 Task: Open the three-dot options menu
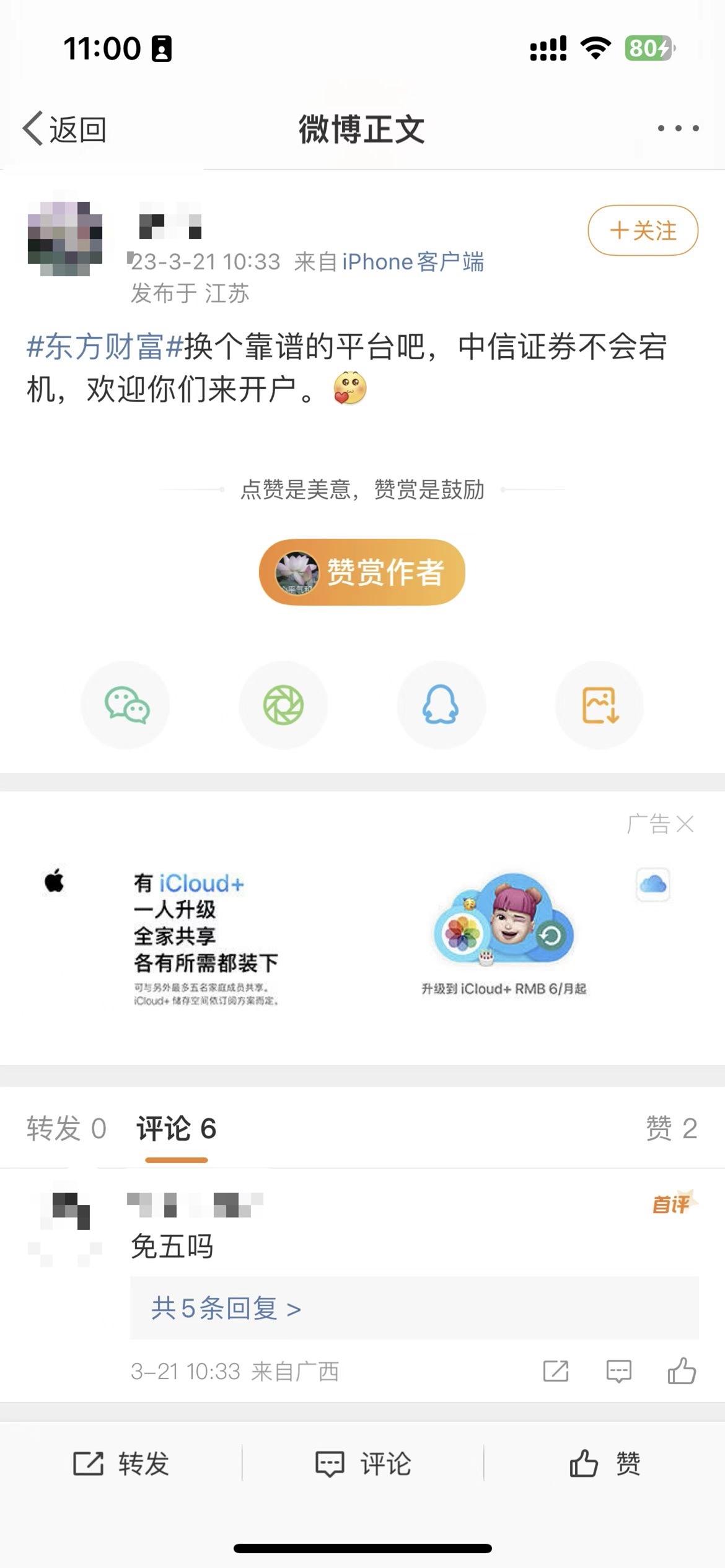677,127
